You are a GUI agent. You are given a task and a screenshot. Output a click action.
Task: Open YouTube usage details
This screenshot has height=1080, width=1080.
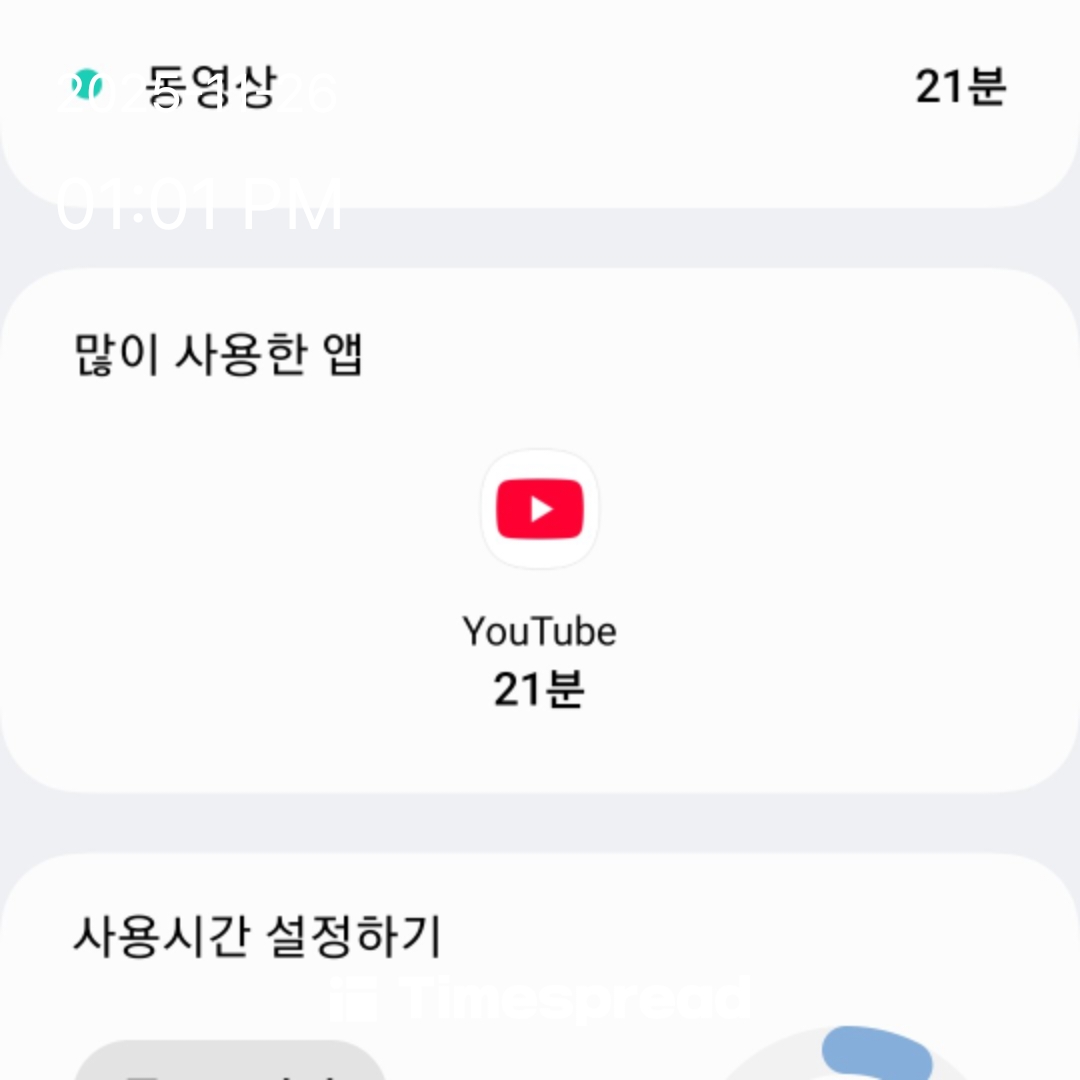[x=540, y=512]
